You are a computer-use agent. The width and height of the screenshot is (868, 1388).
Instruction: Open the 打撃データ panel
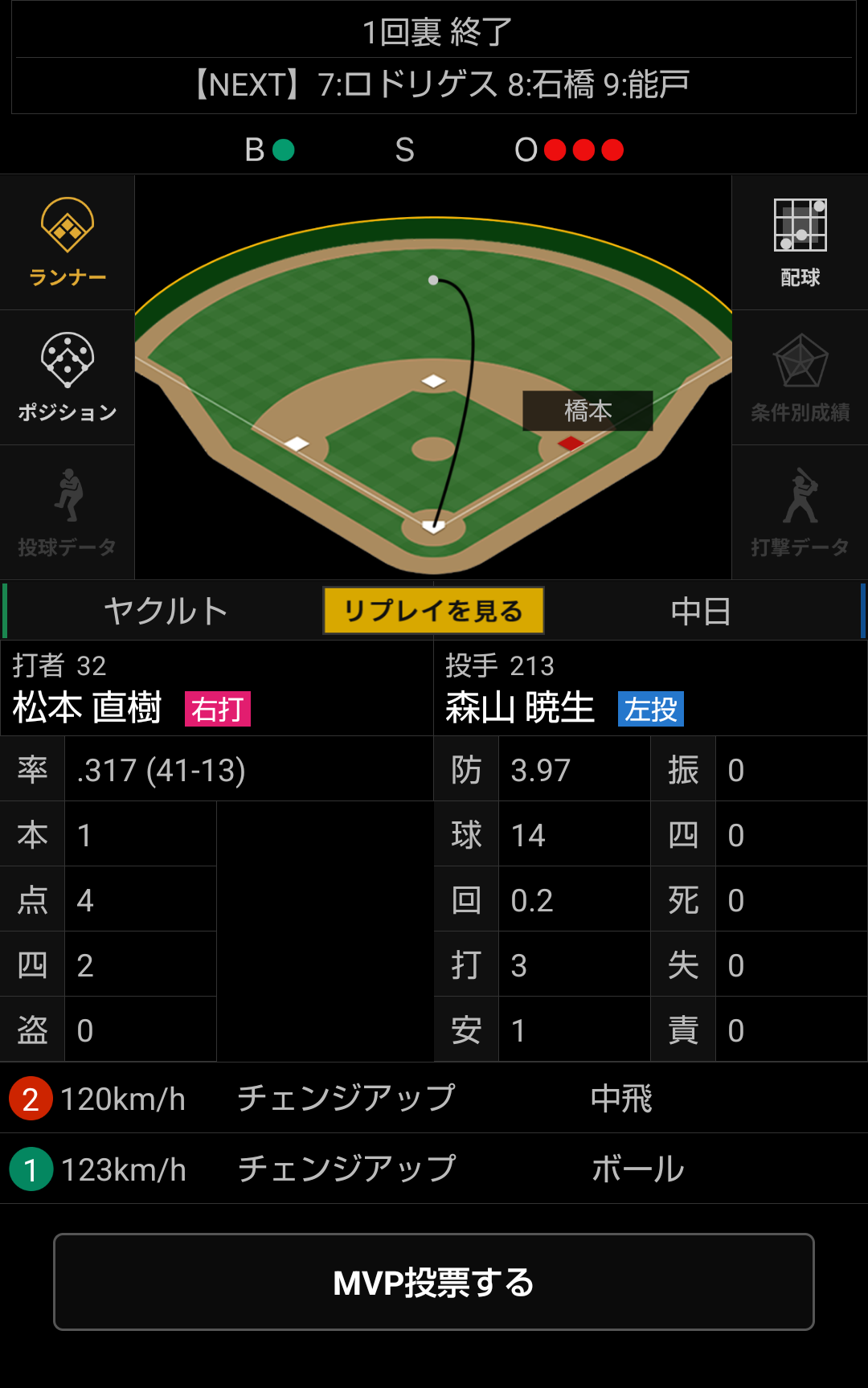pyautogui.click(x=800, y=513)
